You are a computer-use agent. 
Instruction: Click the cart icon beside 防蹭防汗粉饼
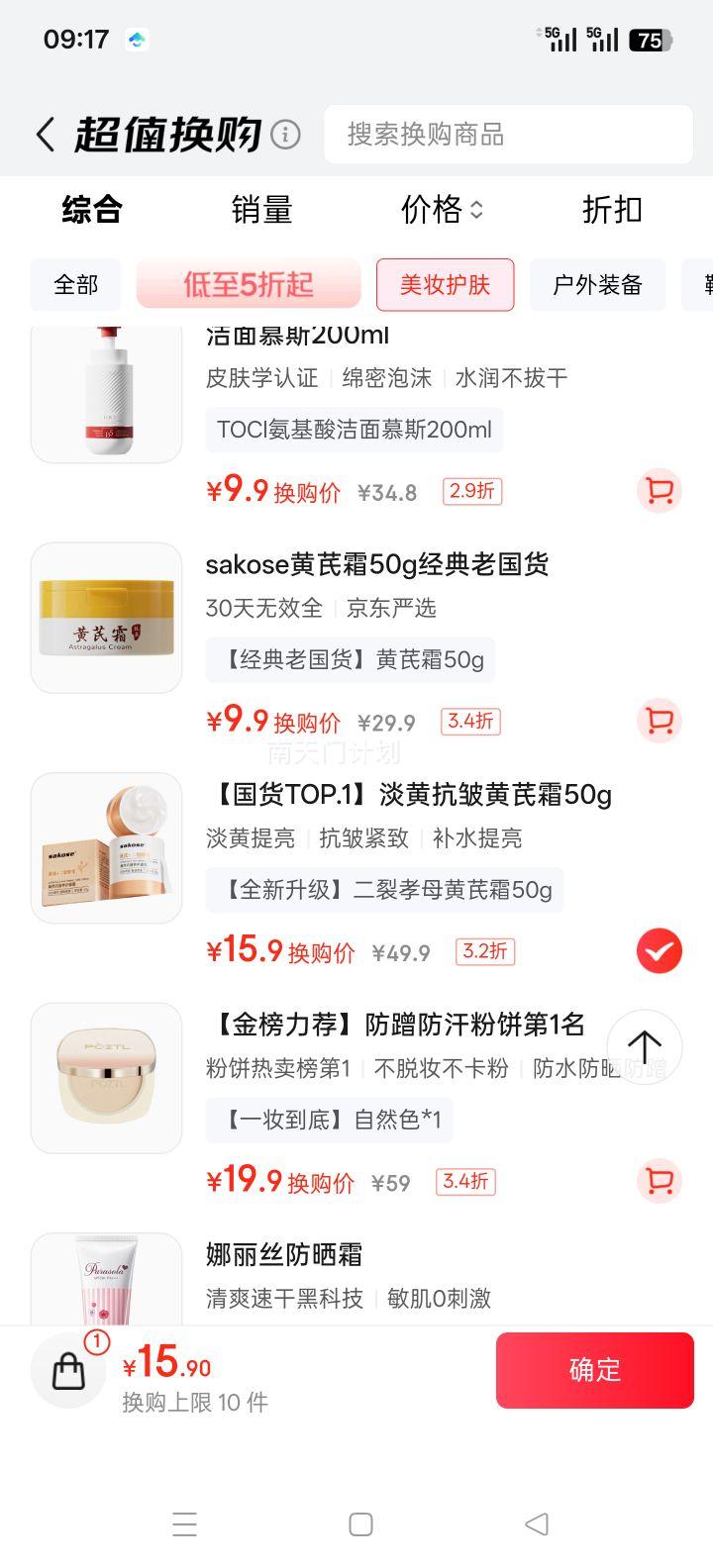(x=659, y=1181)
